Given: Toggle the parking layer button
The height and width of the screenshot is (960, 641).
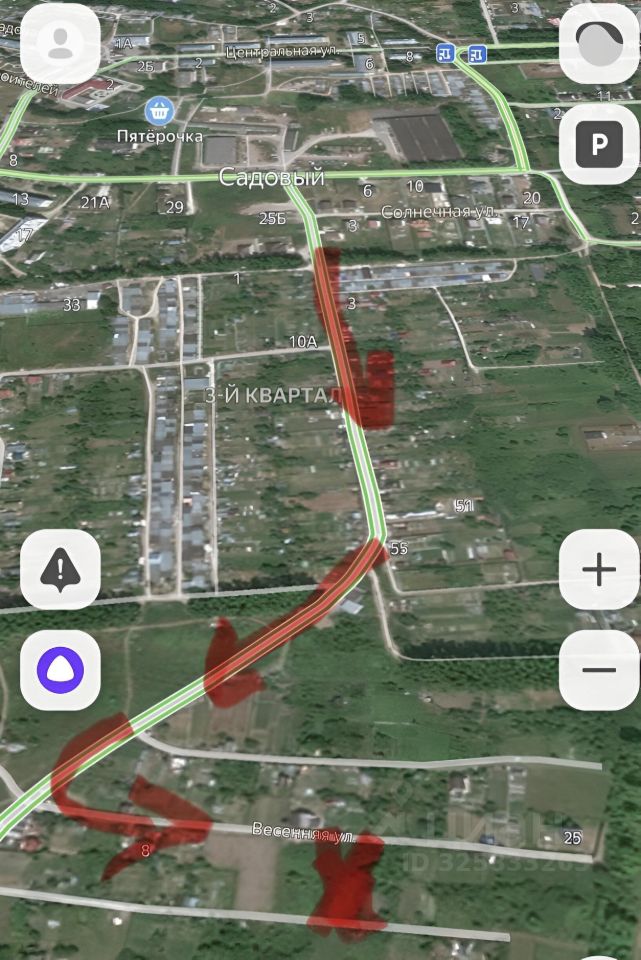Looking at the screenshot, I should coord(598,146).
